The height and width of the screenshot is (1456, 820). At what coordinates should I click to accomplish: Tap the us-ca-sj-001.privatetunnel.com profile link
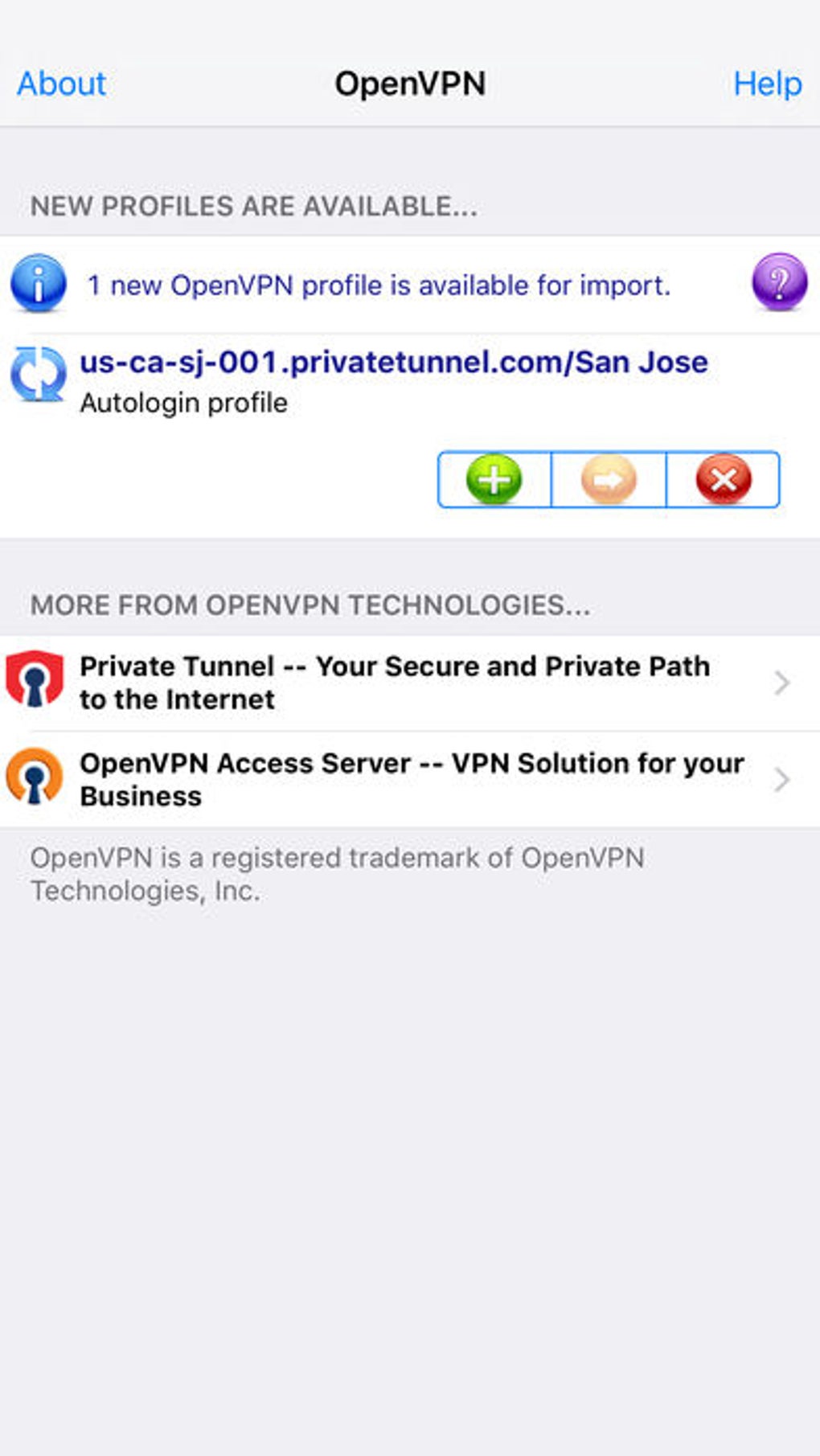tap(393, 362)
